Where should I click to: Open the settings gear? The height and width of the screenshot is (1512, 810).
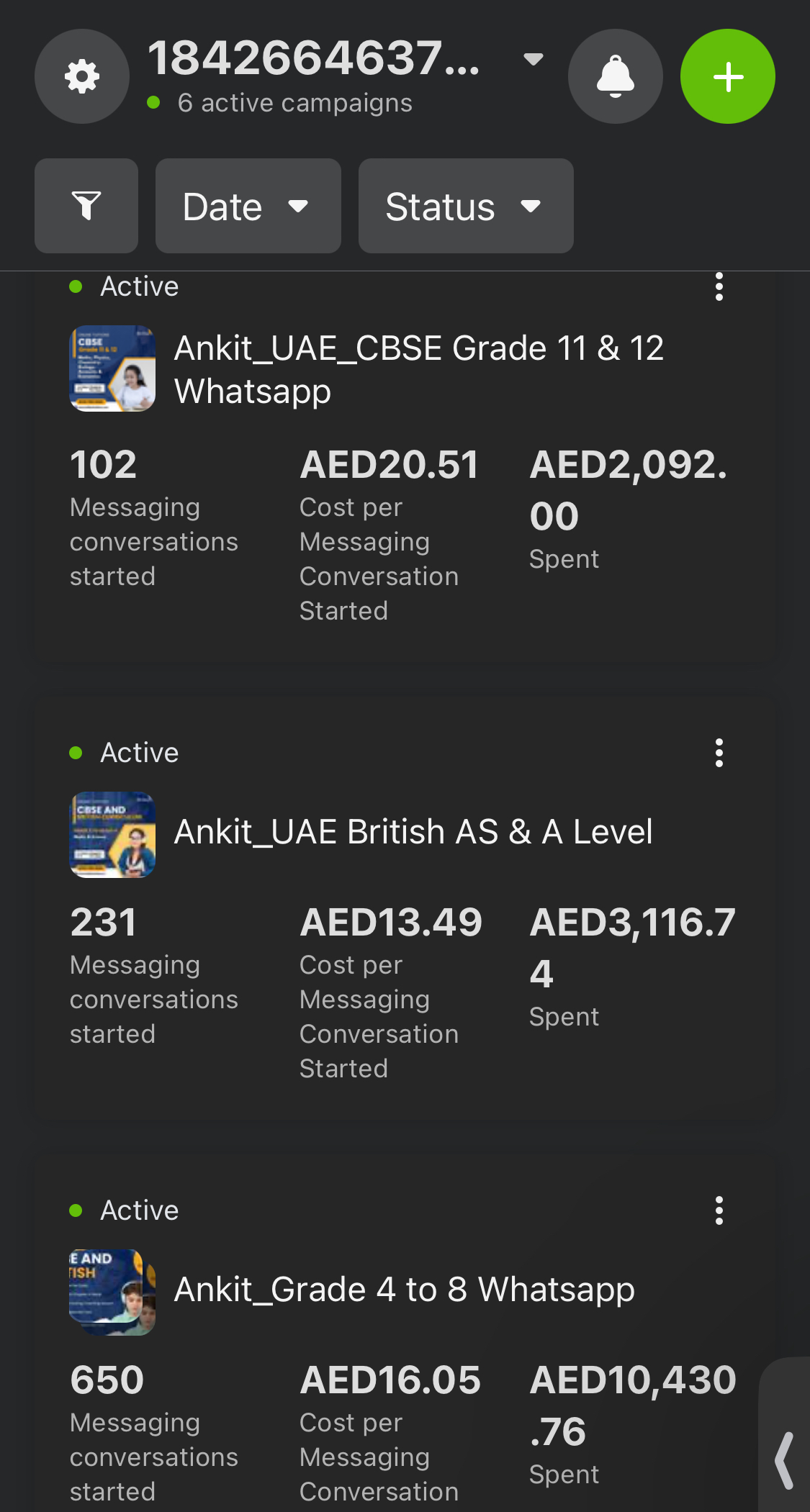(x=82, y=76)
